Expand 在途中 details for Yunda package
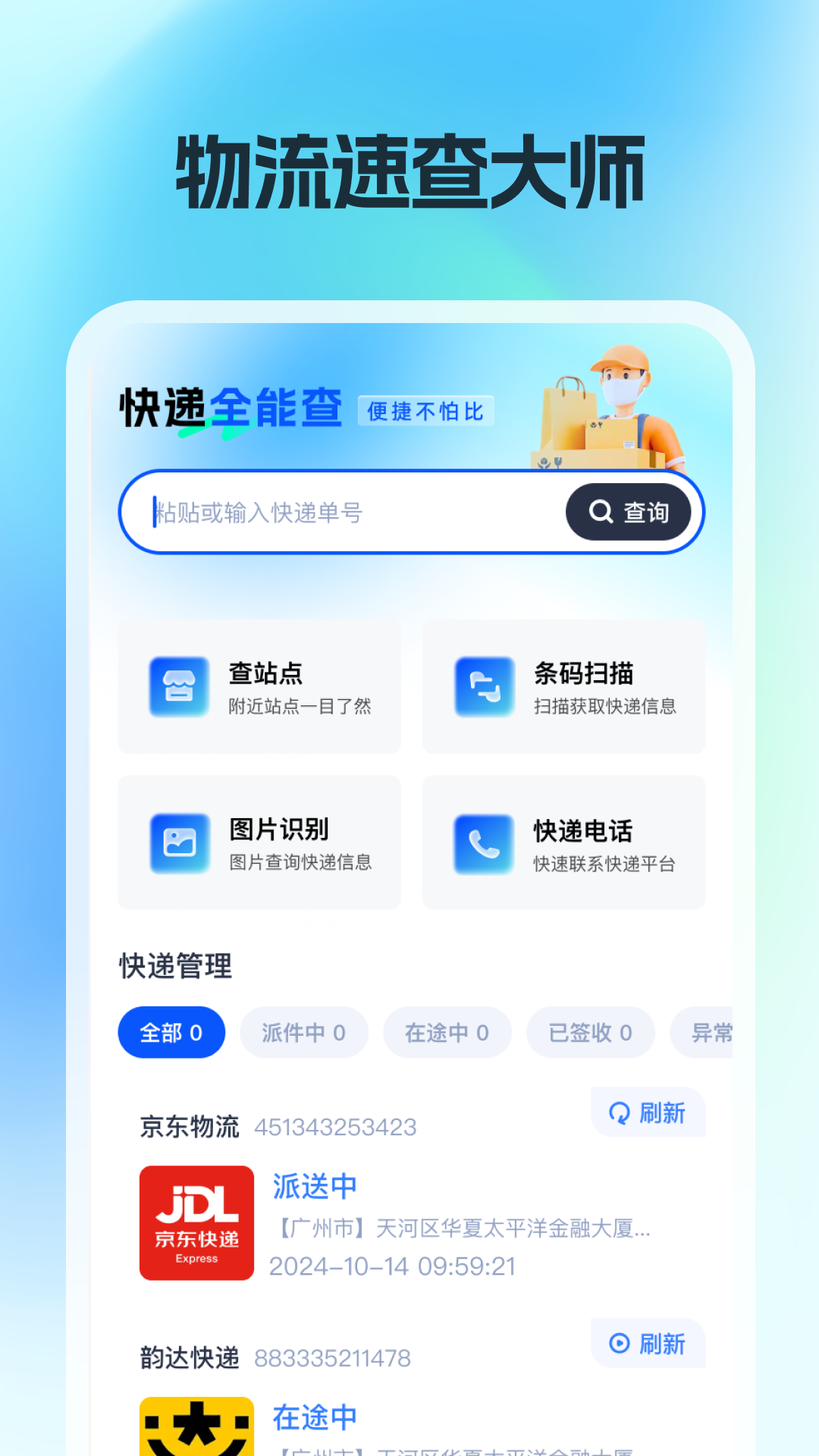The height and width of the screenshot is (1456, 819). pyautogui.click(x=315, y=1415)
